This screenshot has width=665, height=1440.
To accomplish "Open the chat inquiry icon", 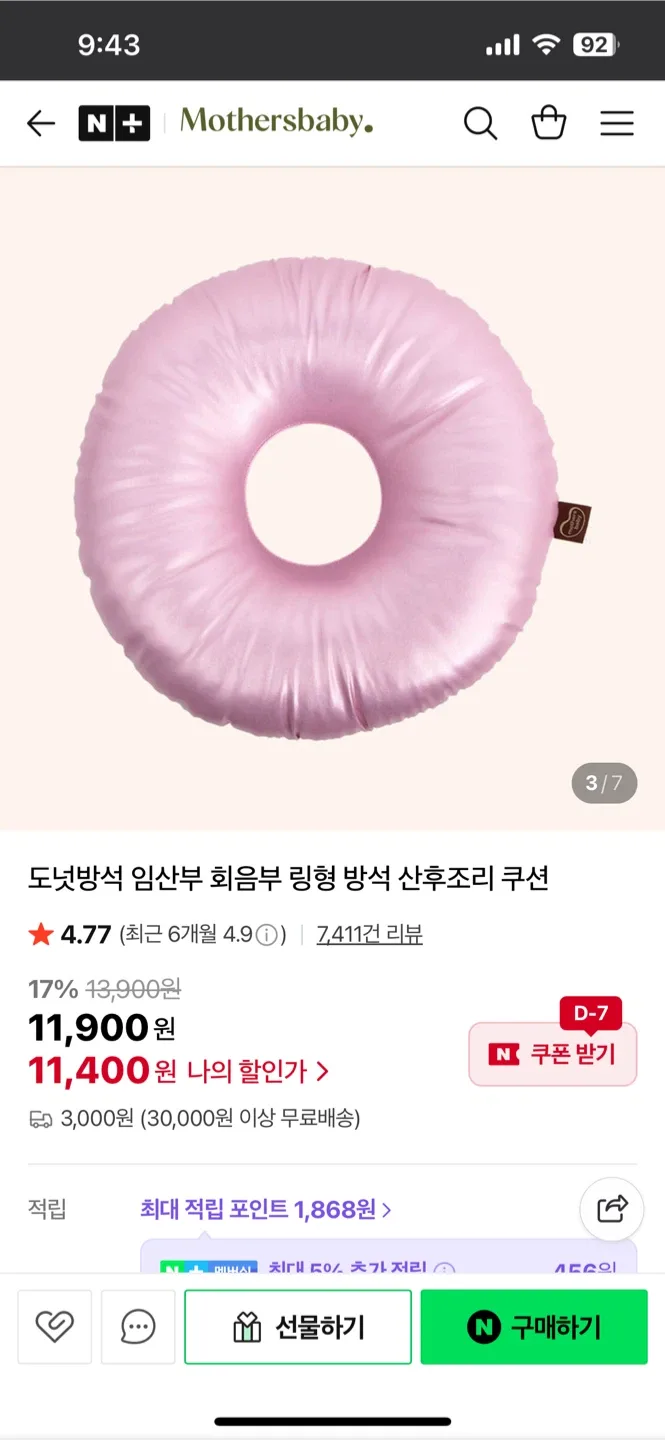I will 138,1327.
